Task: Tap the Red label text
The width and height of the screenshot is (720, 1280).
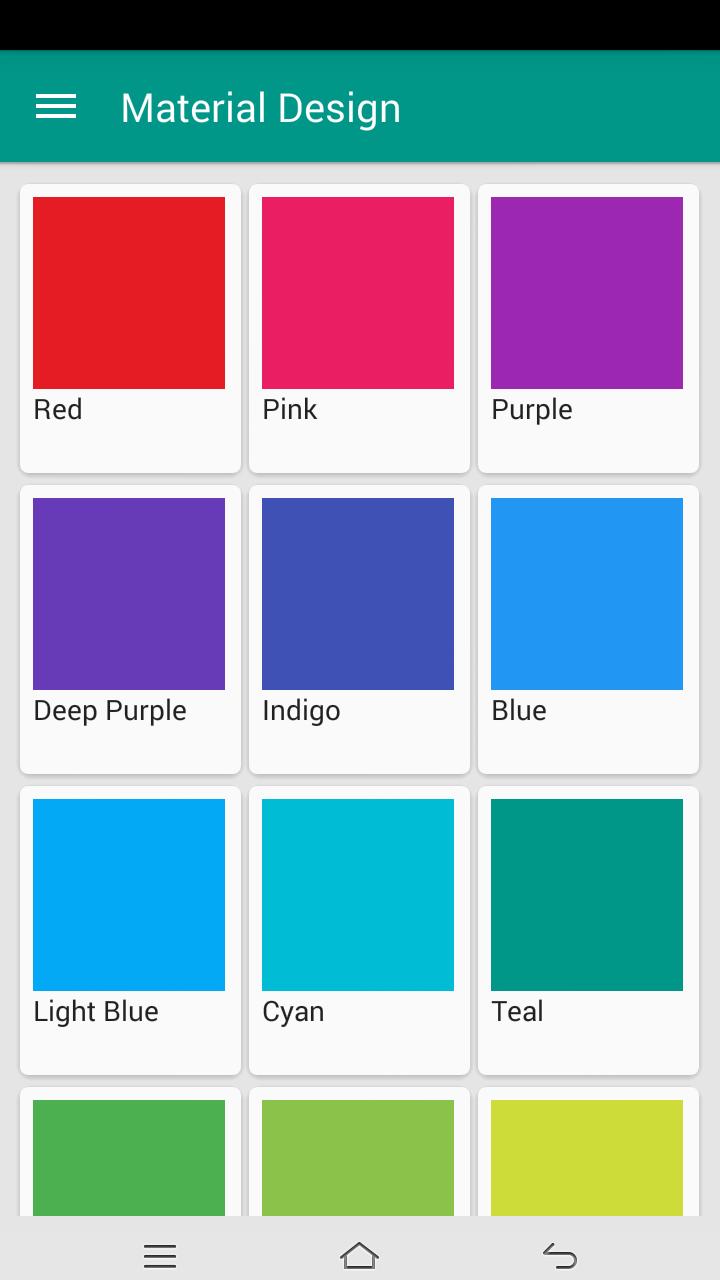Action: point(57,409)
